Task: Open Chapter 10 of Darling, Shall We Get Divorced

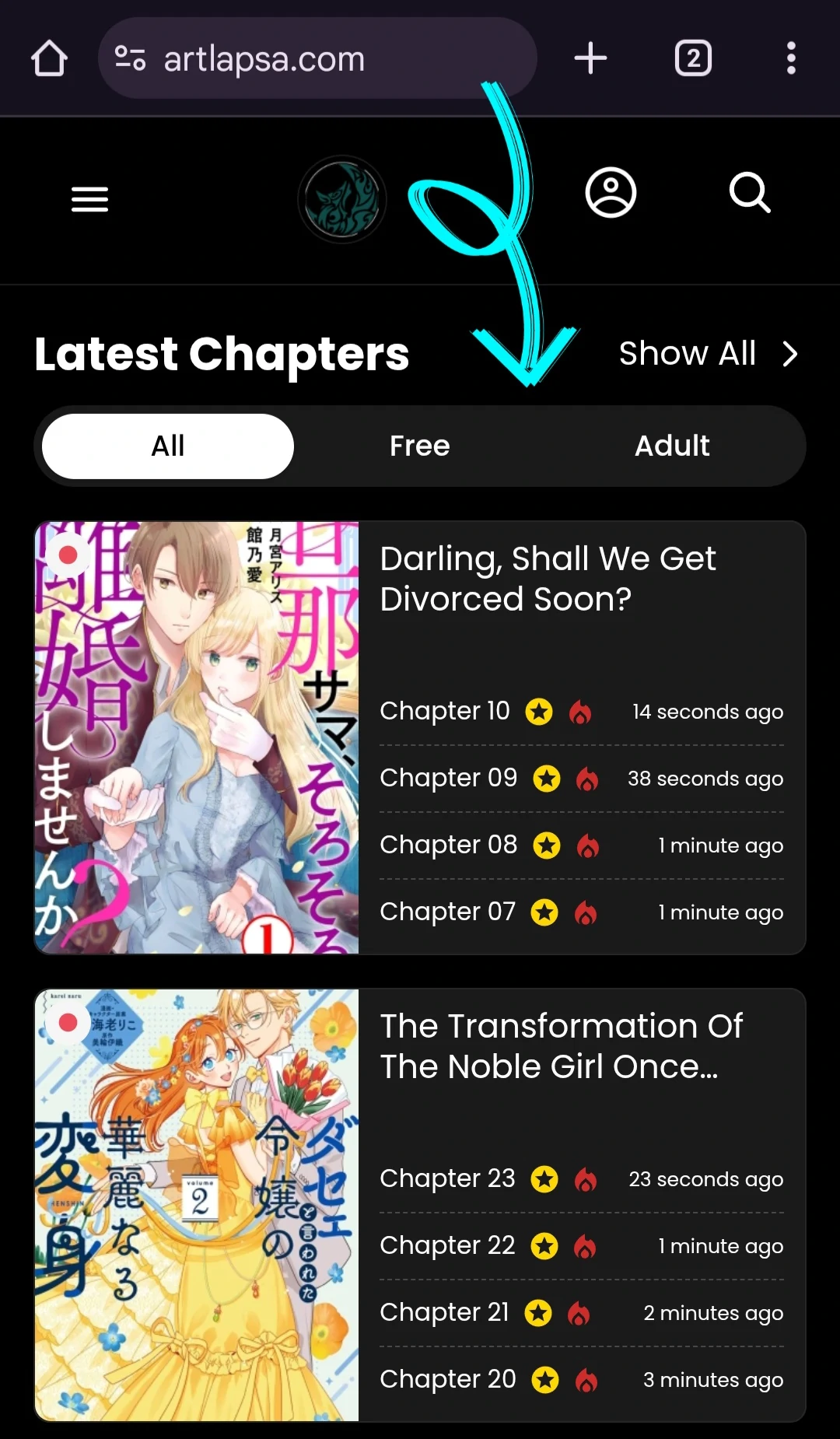Action: [445, 711]
